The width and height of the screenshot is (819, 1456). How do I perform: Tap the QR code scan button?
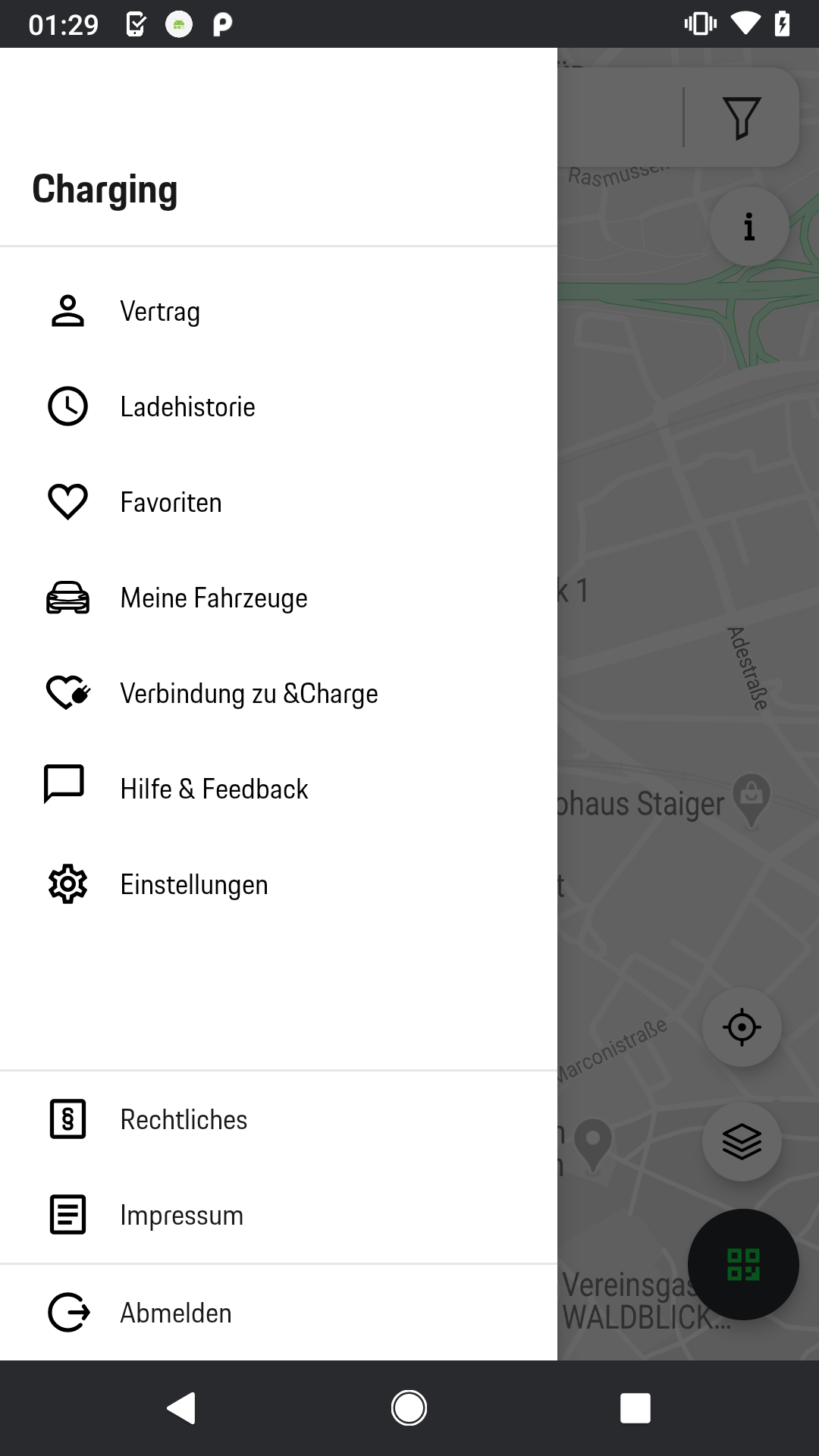[743, 1264]
